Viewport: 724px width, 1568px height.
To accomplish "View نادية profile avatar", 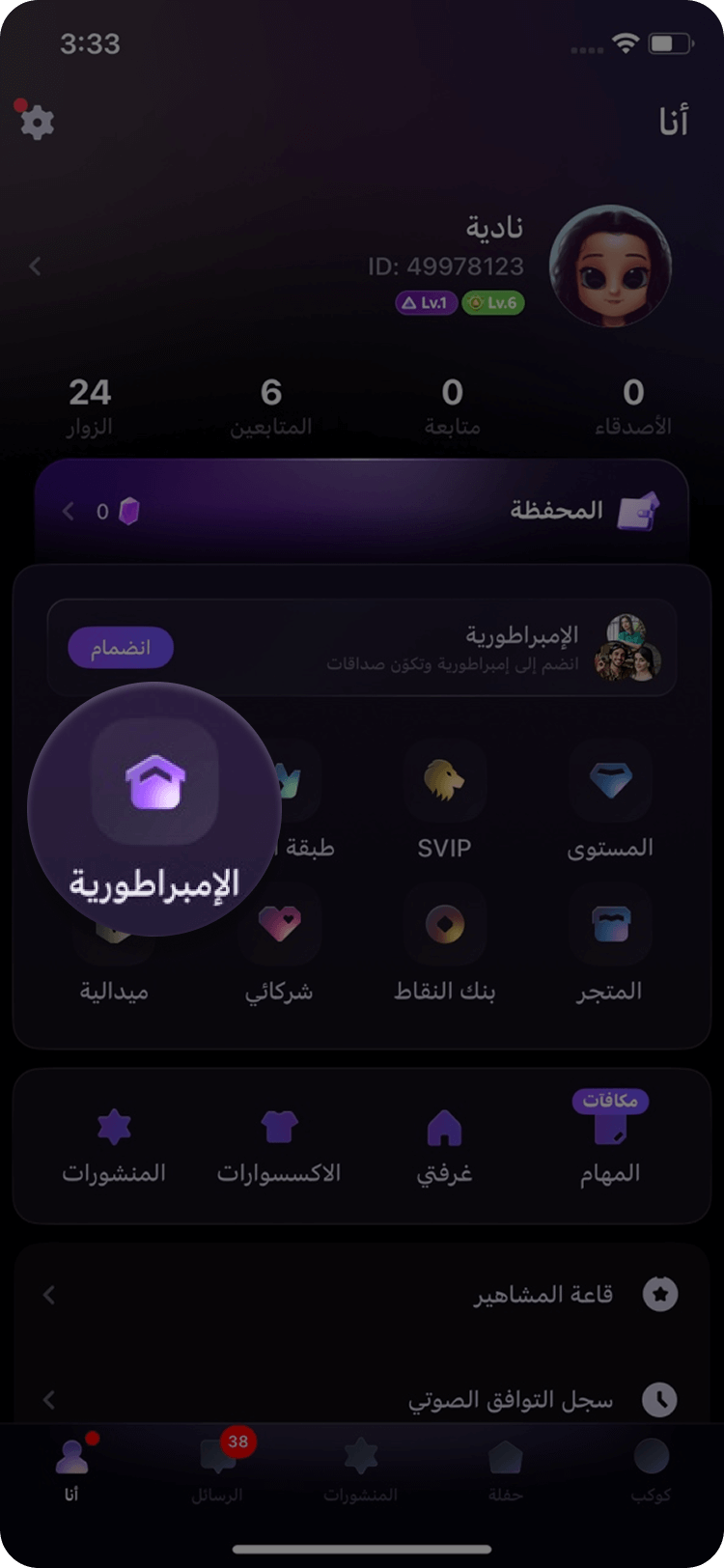I will click(x=610, y=266).
